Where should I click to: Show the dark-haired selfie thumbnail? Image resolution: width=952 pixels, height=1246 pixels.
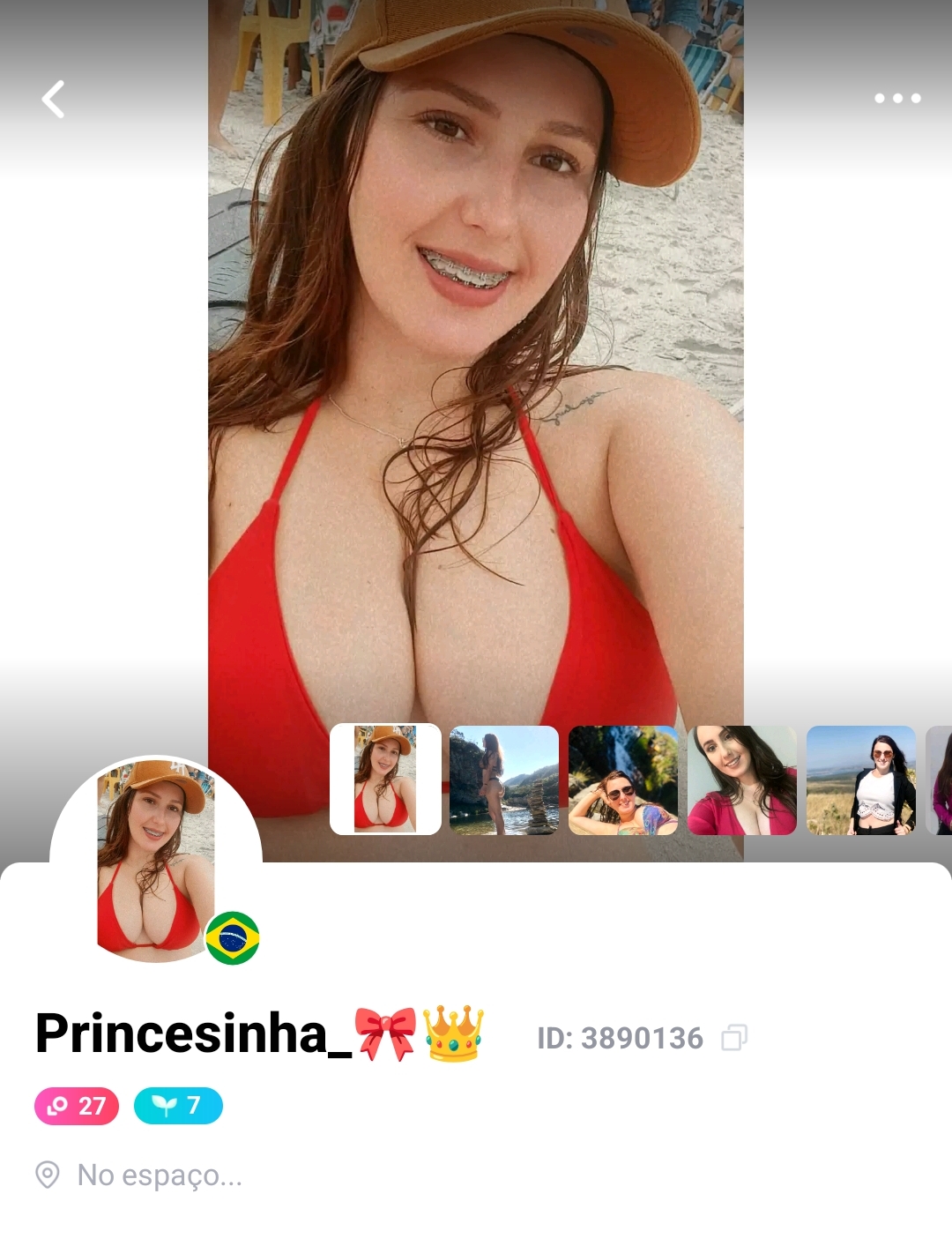click(742, 780)
